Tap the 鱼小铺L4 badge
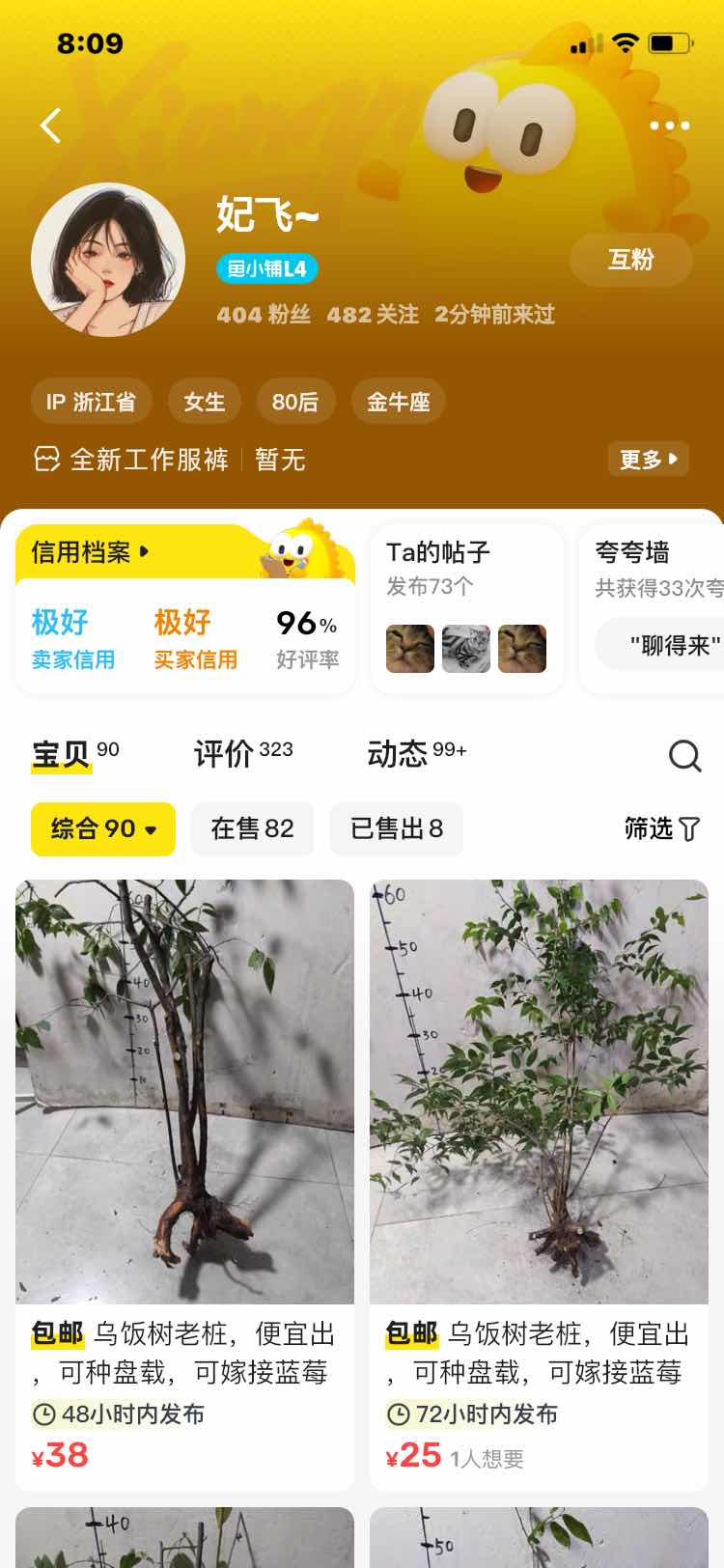Image resolution: width=724 pixels, height=1568 pixels. tap(266, 268)
